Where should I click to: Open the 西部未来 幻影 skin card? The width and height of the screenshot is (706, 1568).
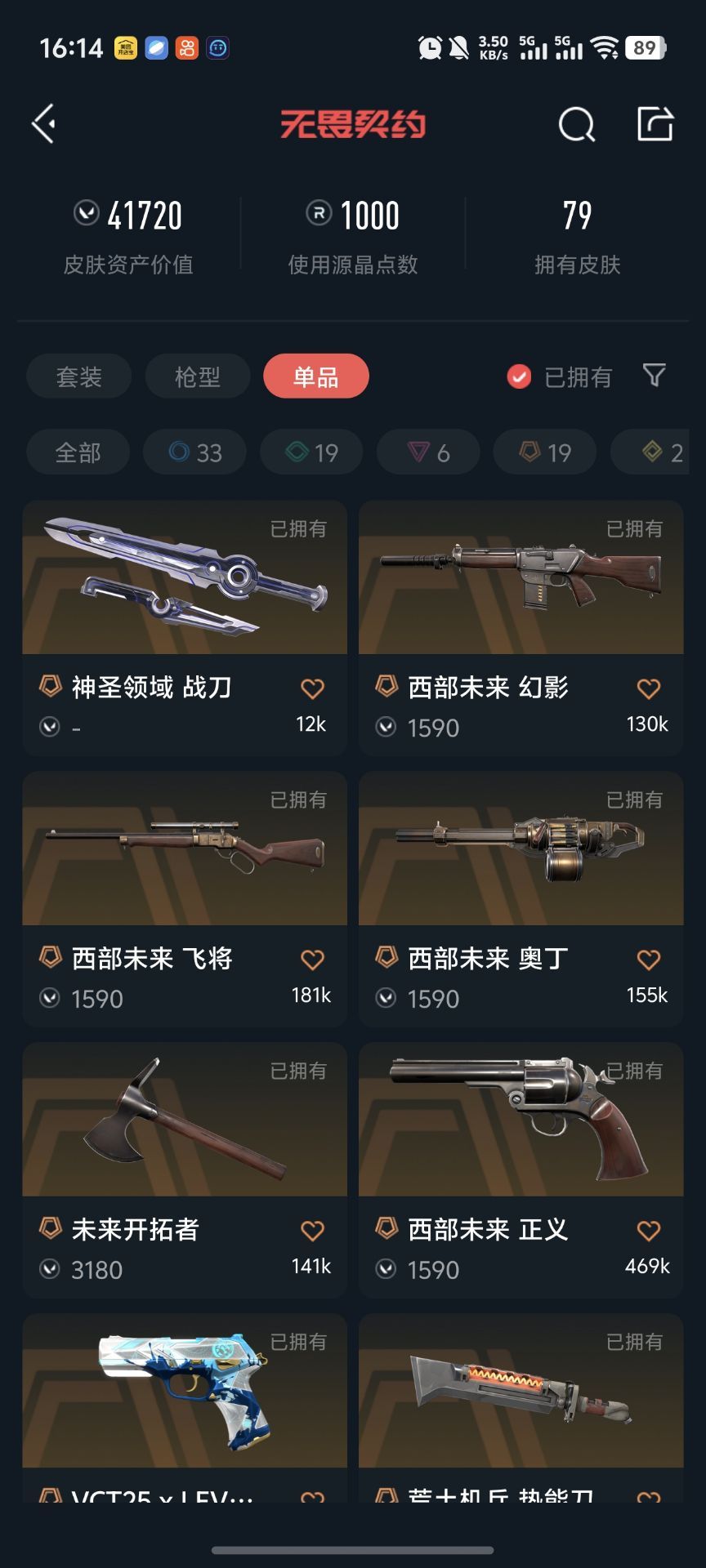coord(521,628)
